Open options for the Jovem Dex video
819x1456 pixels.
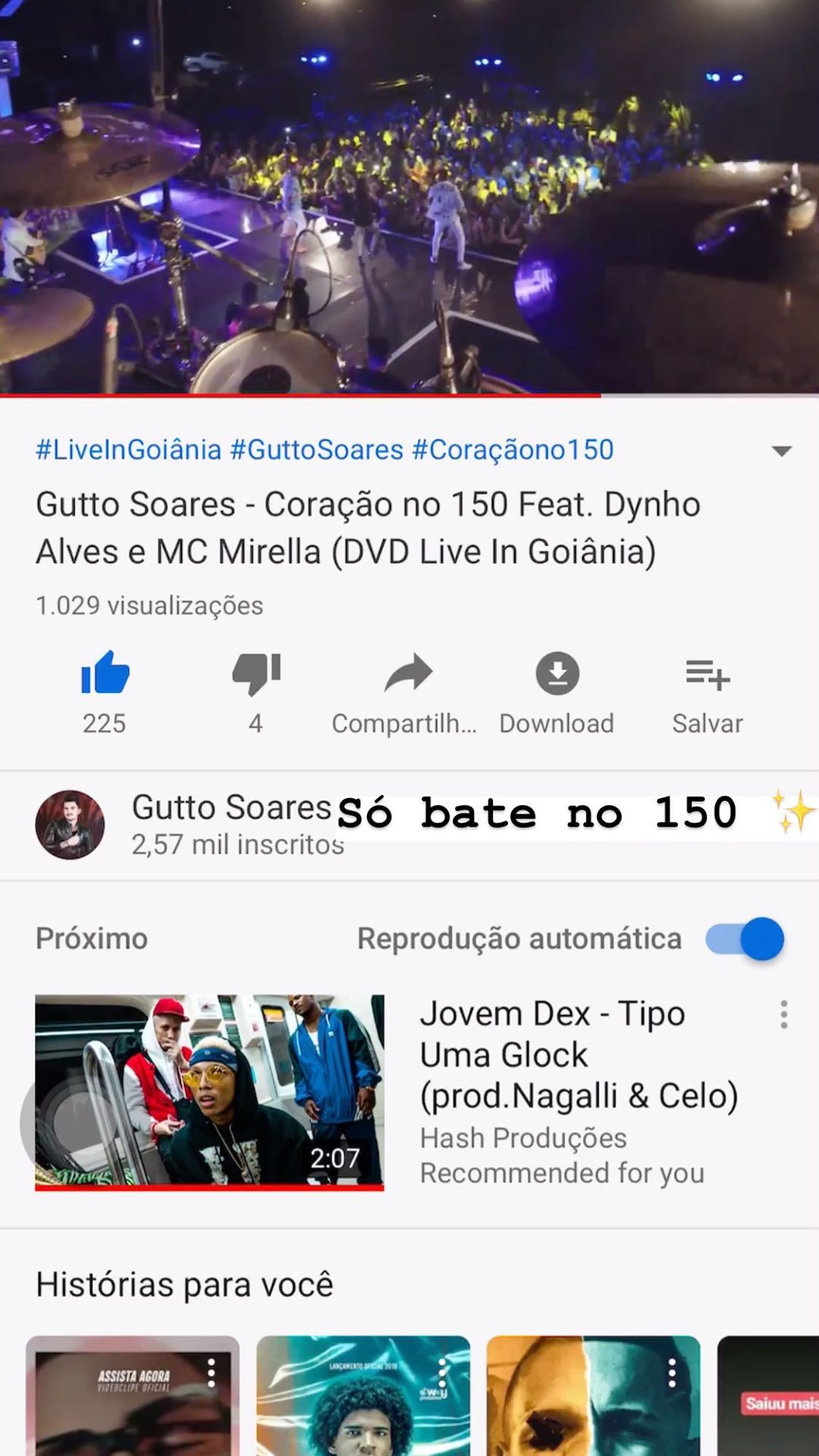(x=784, y=1015)
